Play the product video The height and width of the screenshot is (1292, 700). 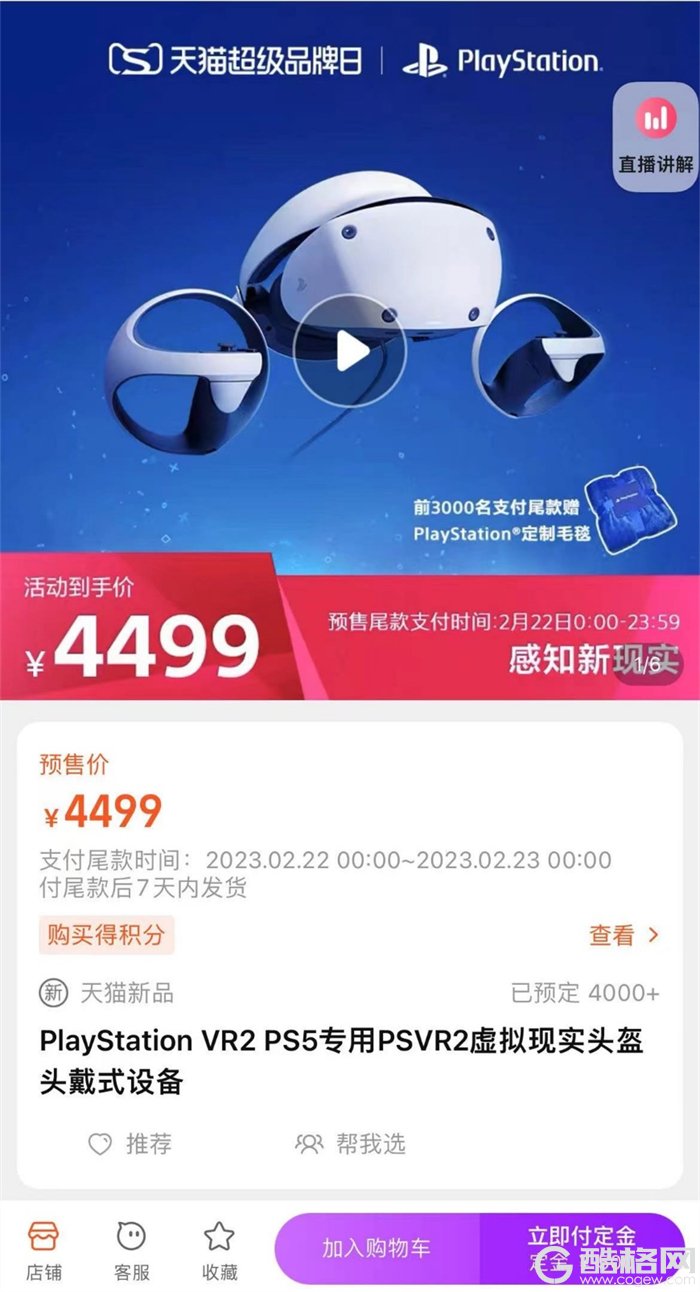pos(350,351)
